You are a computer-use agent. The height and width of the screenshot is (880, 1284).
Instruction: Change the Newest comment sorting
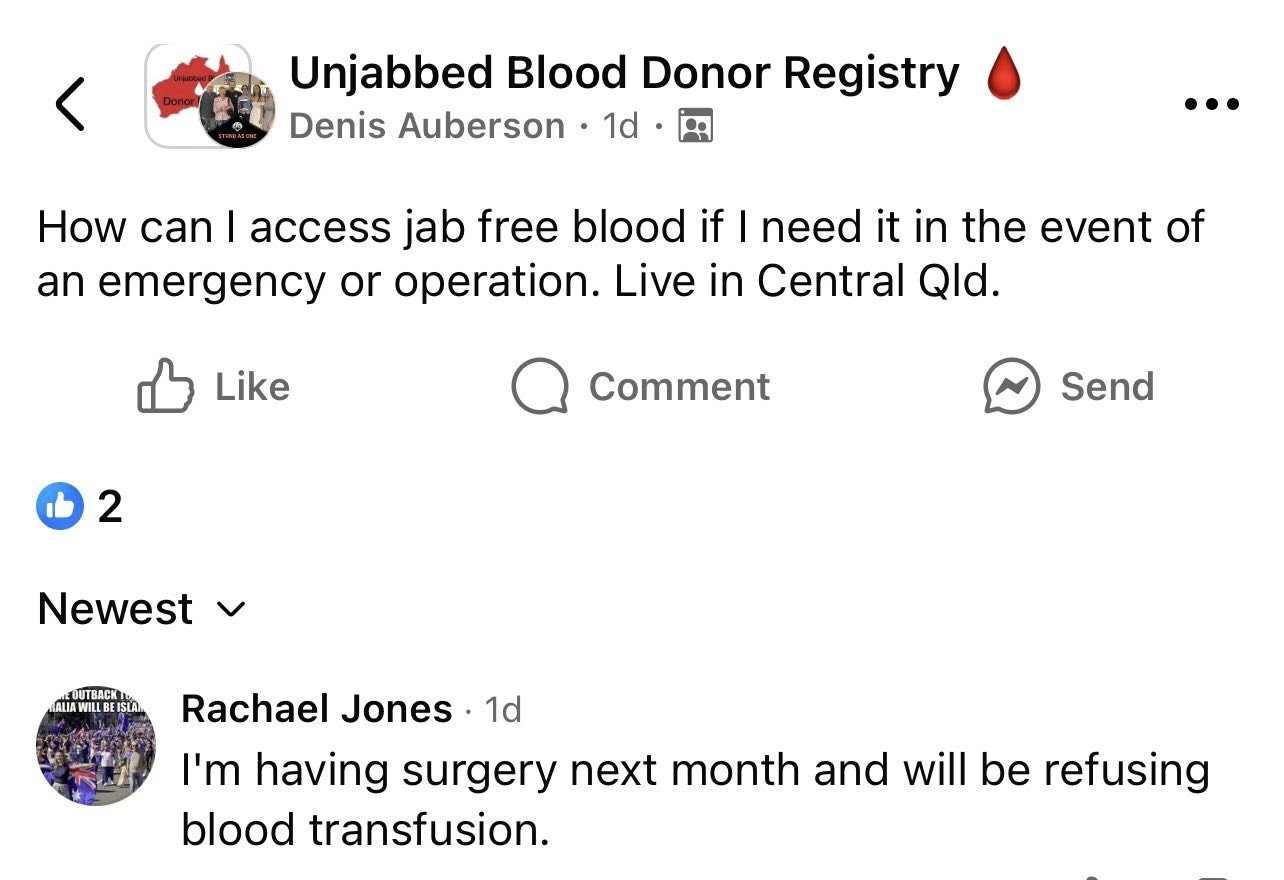[x=140, y=609]
